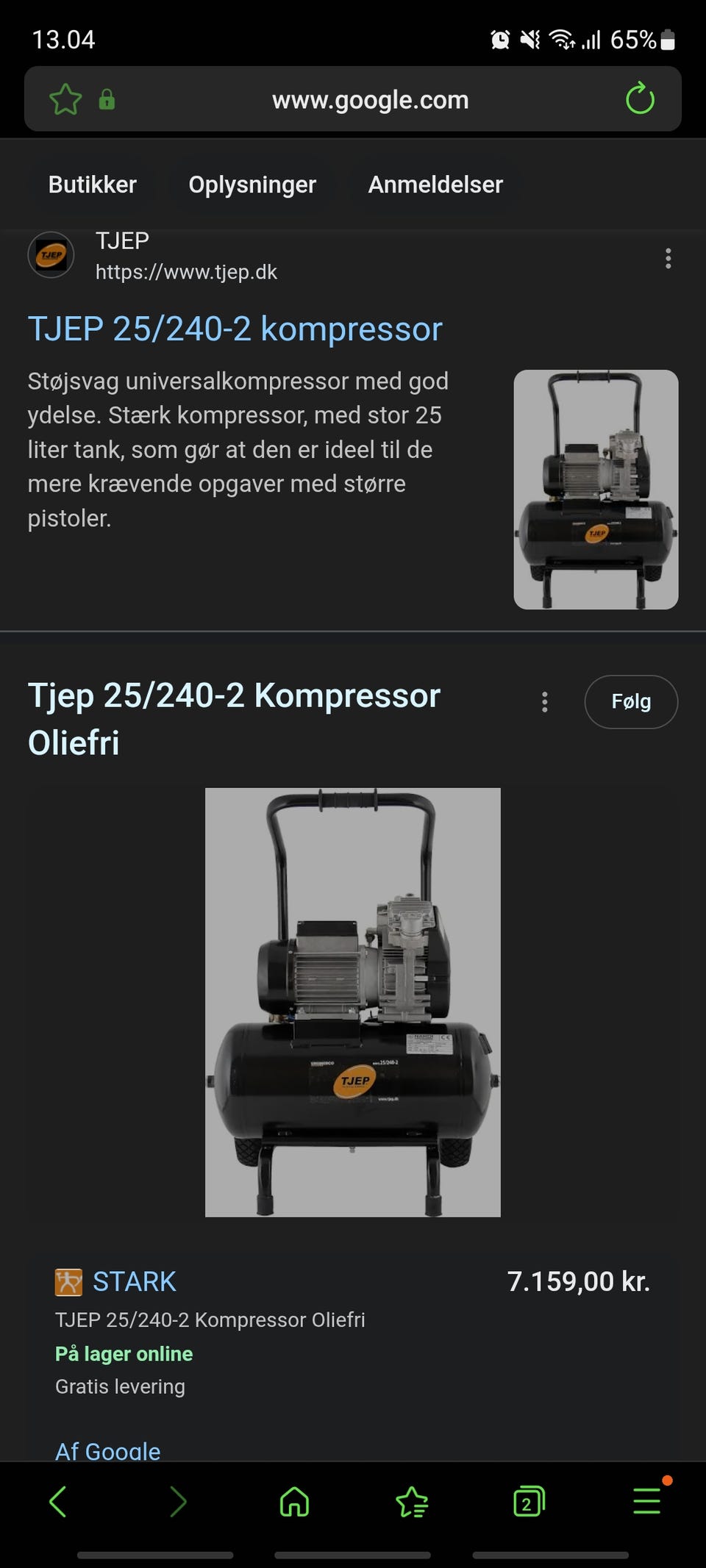Tap the TJEP site favicon

51,255
